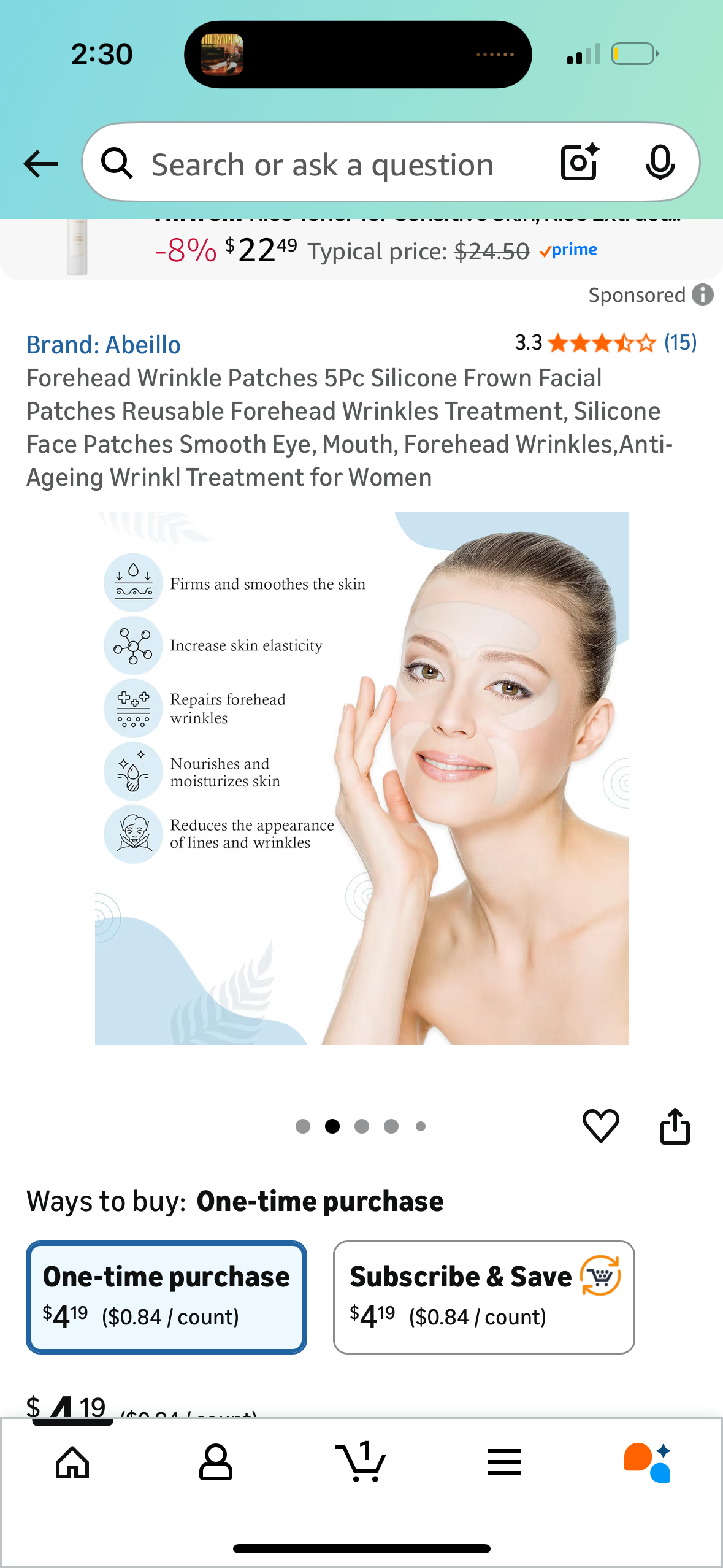Start voice search with the microphone

[x=660, y=163]
